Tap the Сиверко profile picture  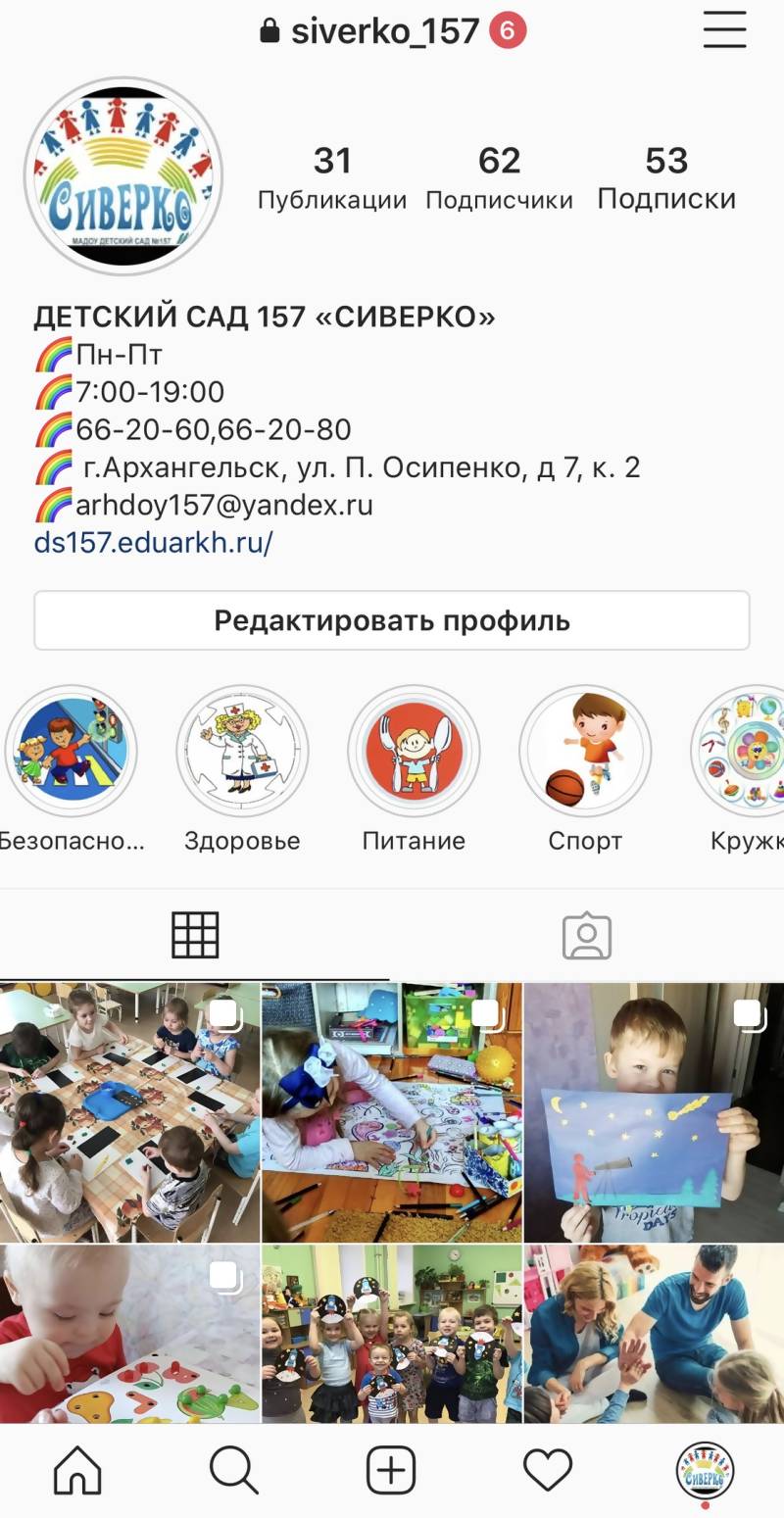pos(123,176)
